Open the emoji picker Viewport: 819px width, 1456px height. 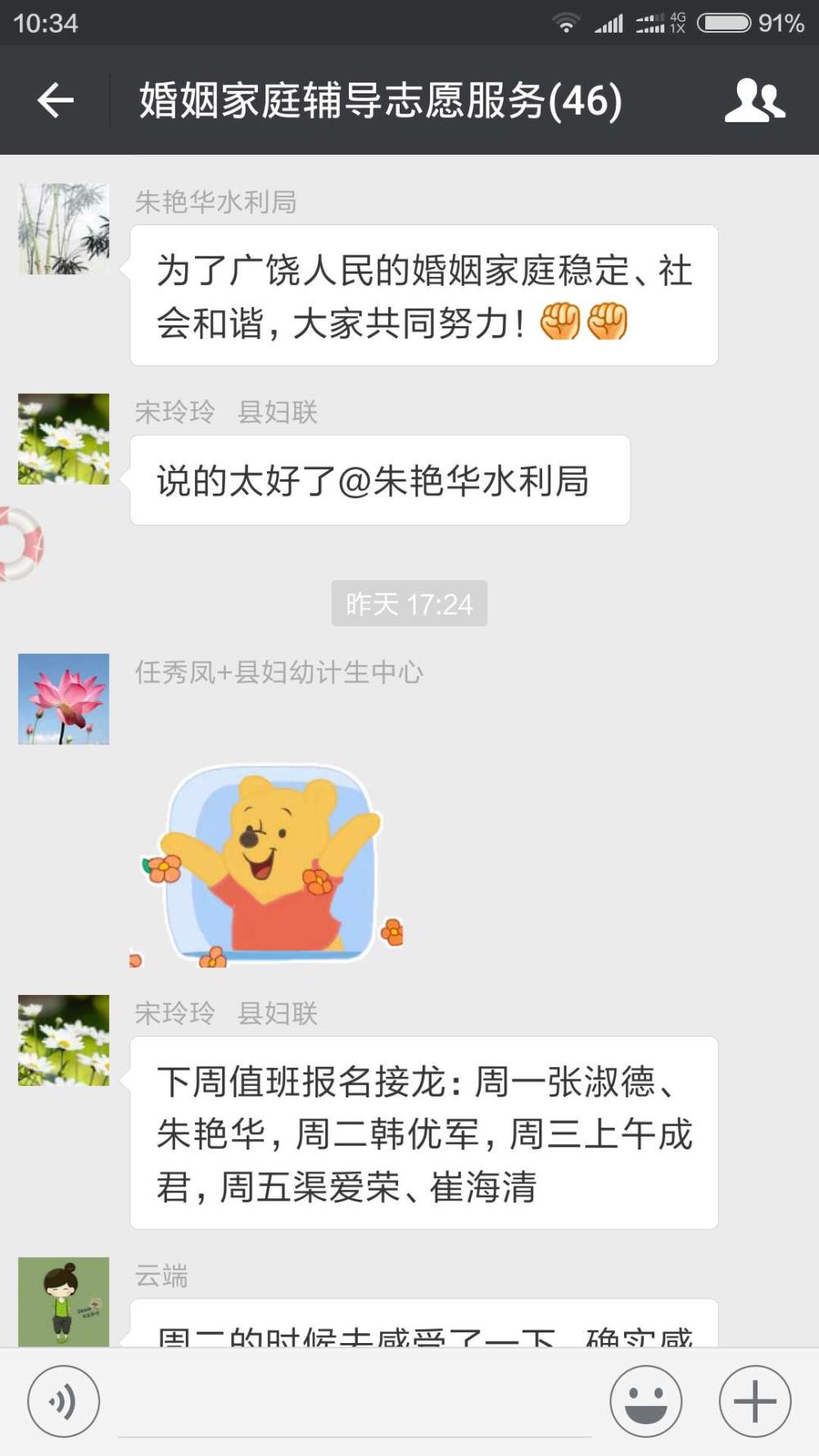tap(645, 1401)
